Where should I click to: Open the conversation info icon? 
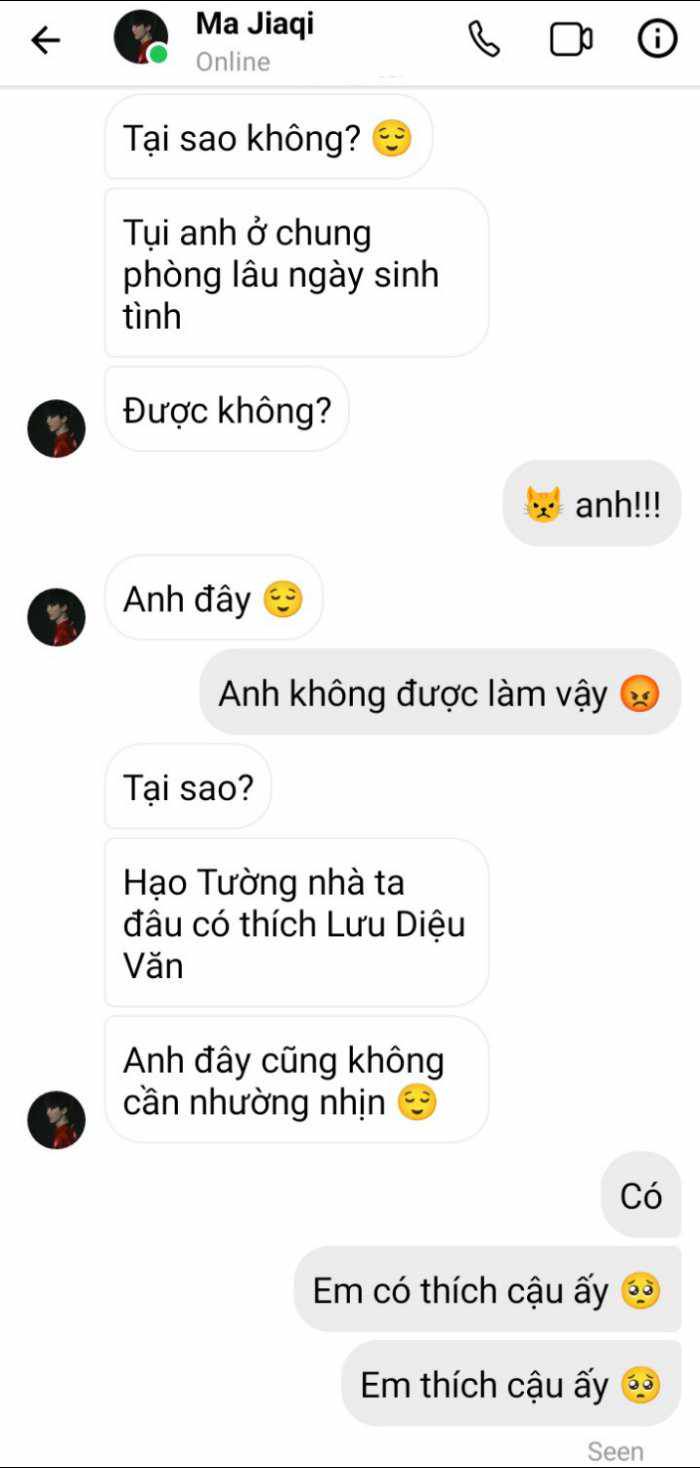[657, 40]
